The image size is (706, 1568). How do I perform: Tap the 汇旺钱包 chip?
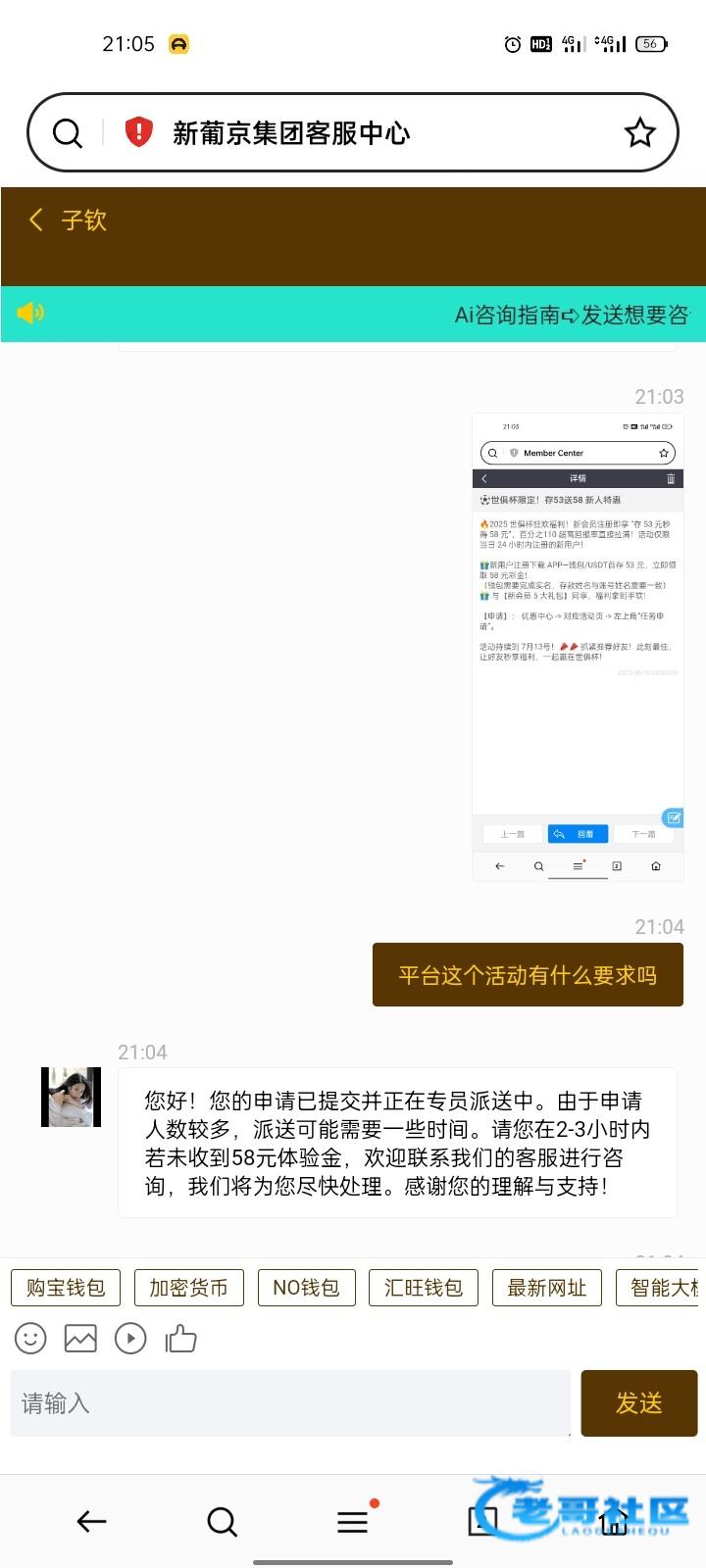pyautogui.click(x=424, y=1288)
